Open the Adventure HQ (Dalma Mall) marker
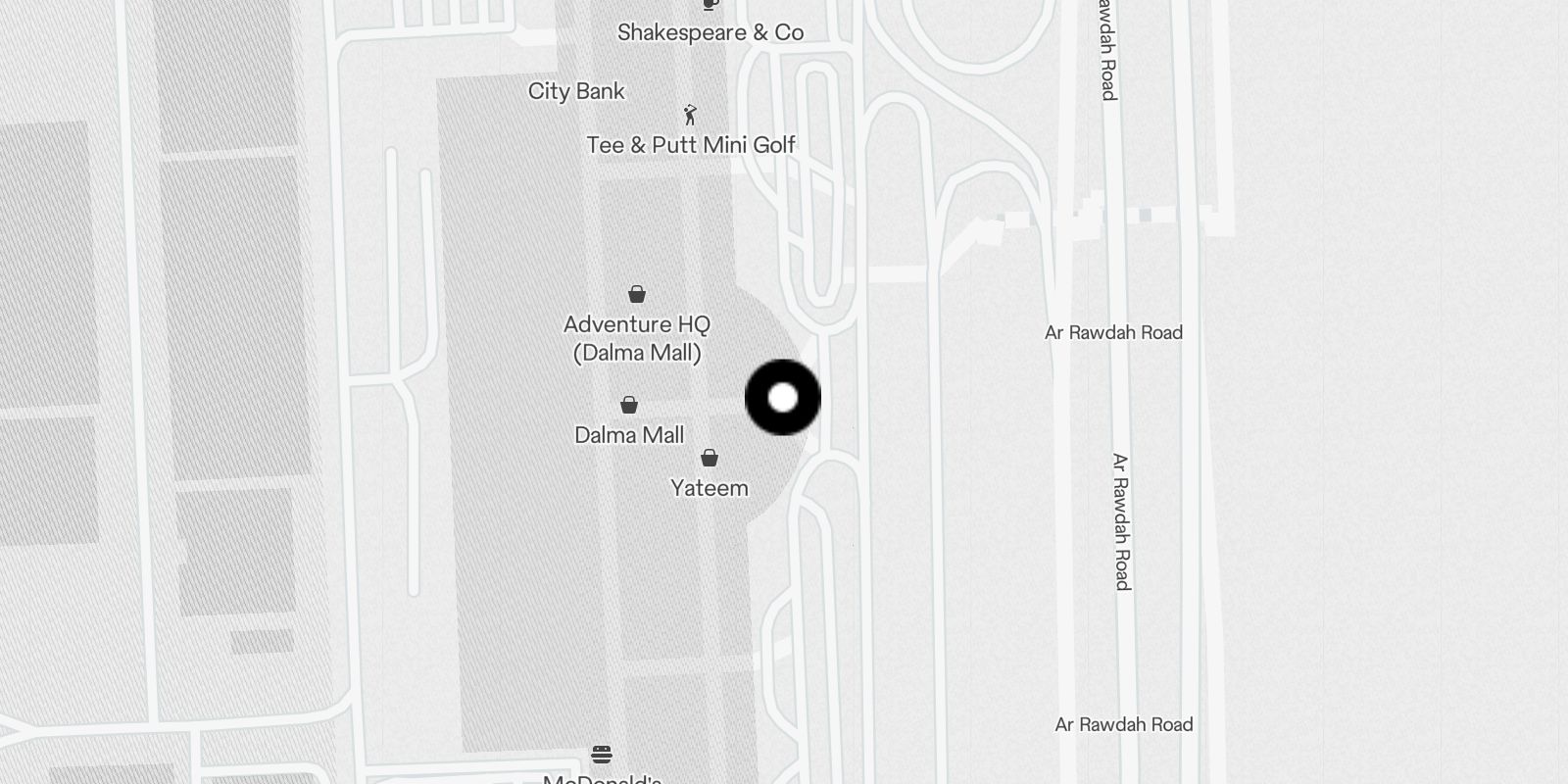This screenshot has width=1568, height=784. pyautogui.click(x=637, y=294)
